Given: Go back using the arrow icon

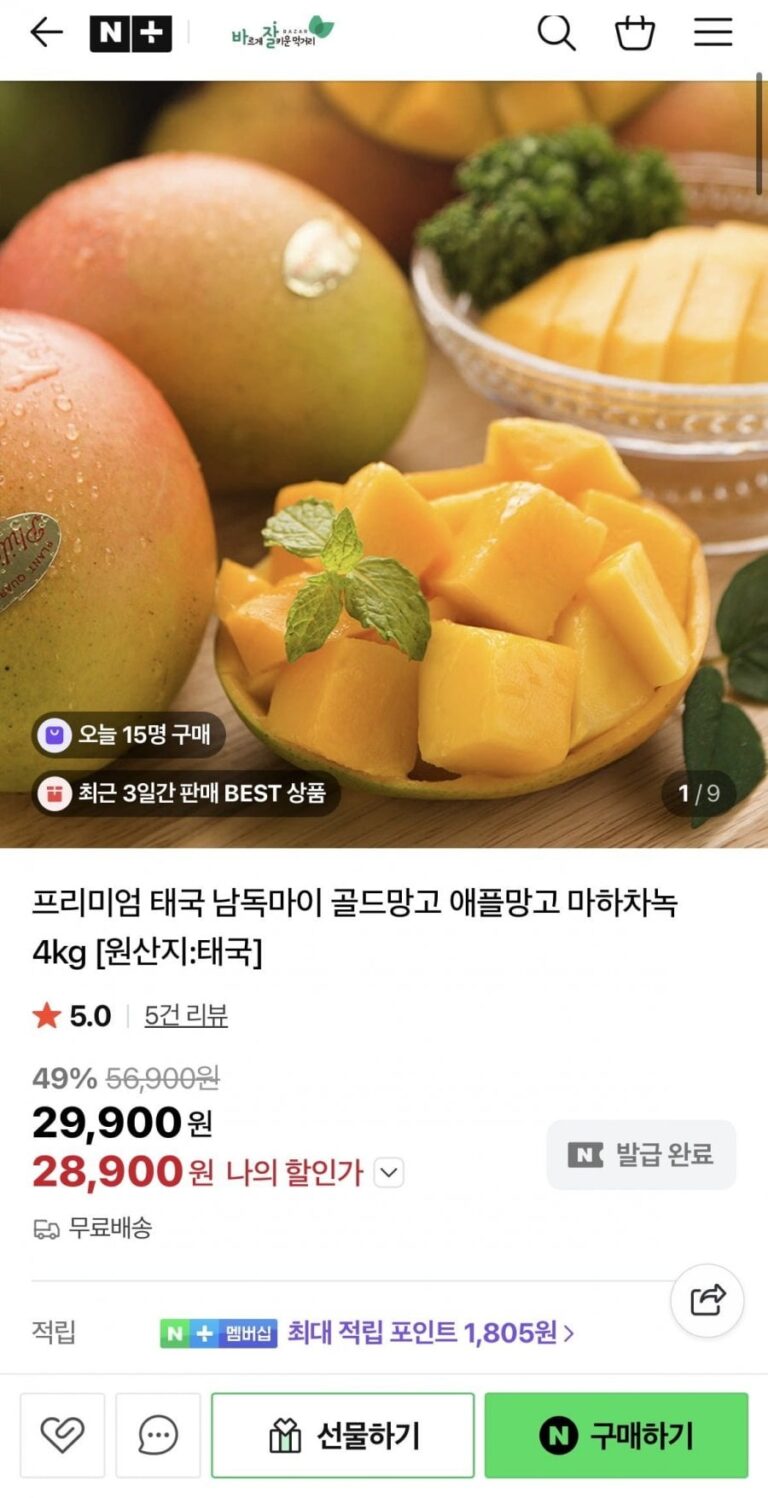Looking at the screenshot, I should pyautogui.click(x=46, y=33).
